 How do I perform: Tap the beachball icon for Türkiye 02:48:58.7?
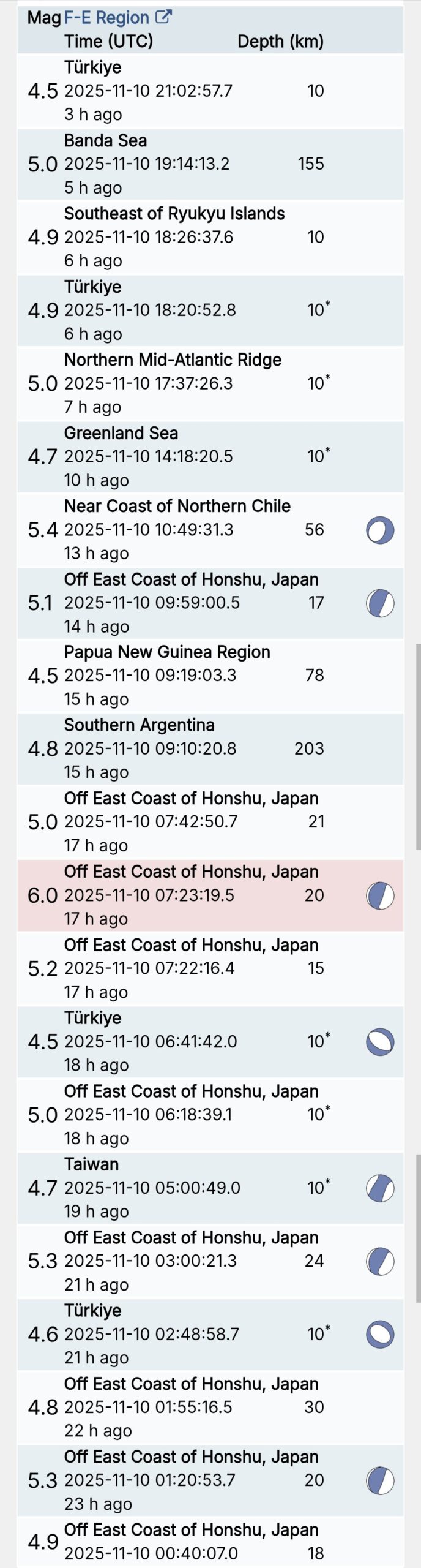click(380, 1335)
